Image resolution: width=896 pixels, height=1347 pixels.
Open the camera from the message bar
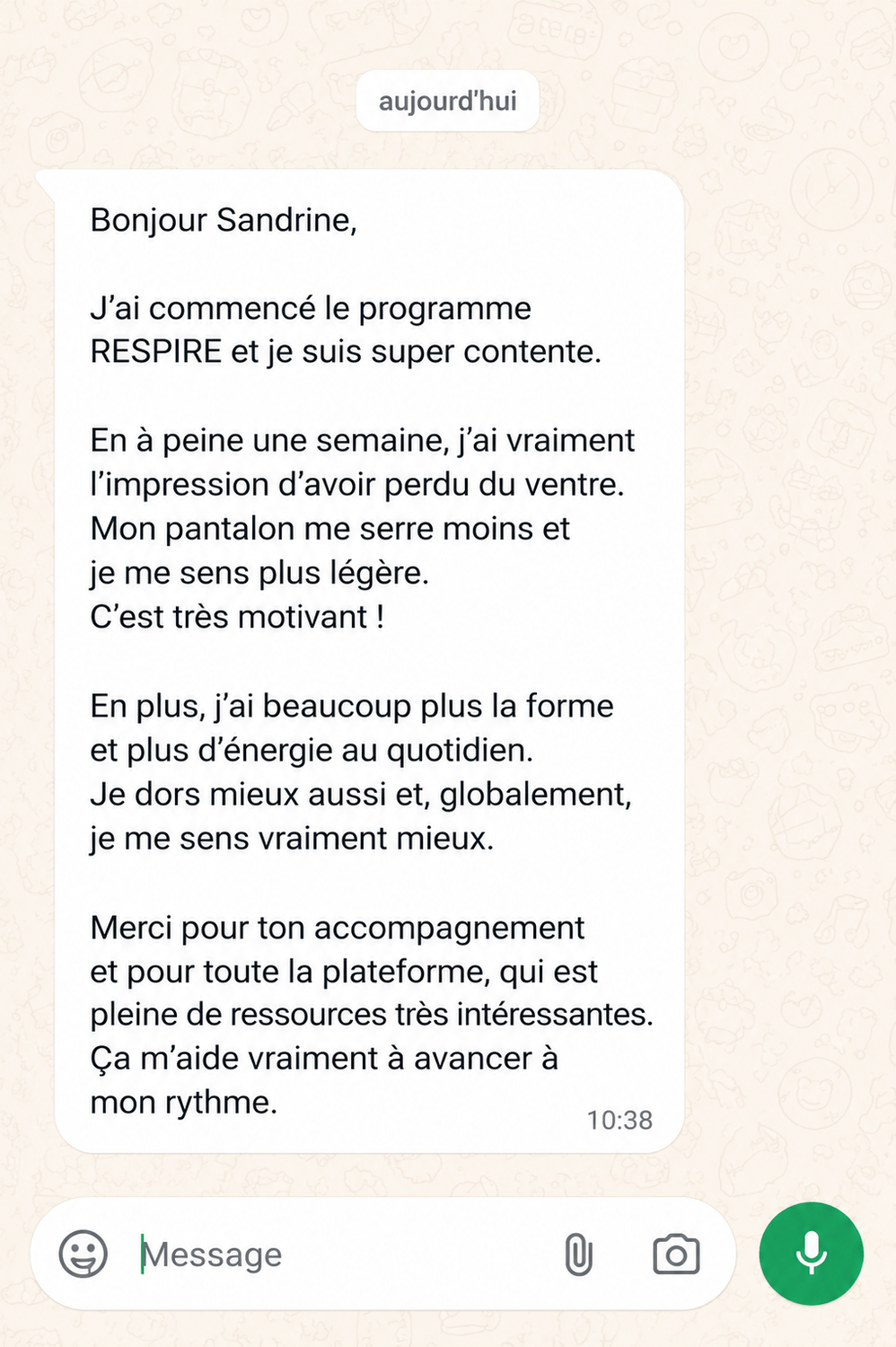676,1254
